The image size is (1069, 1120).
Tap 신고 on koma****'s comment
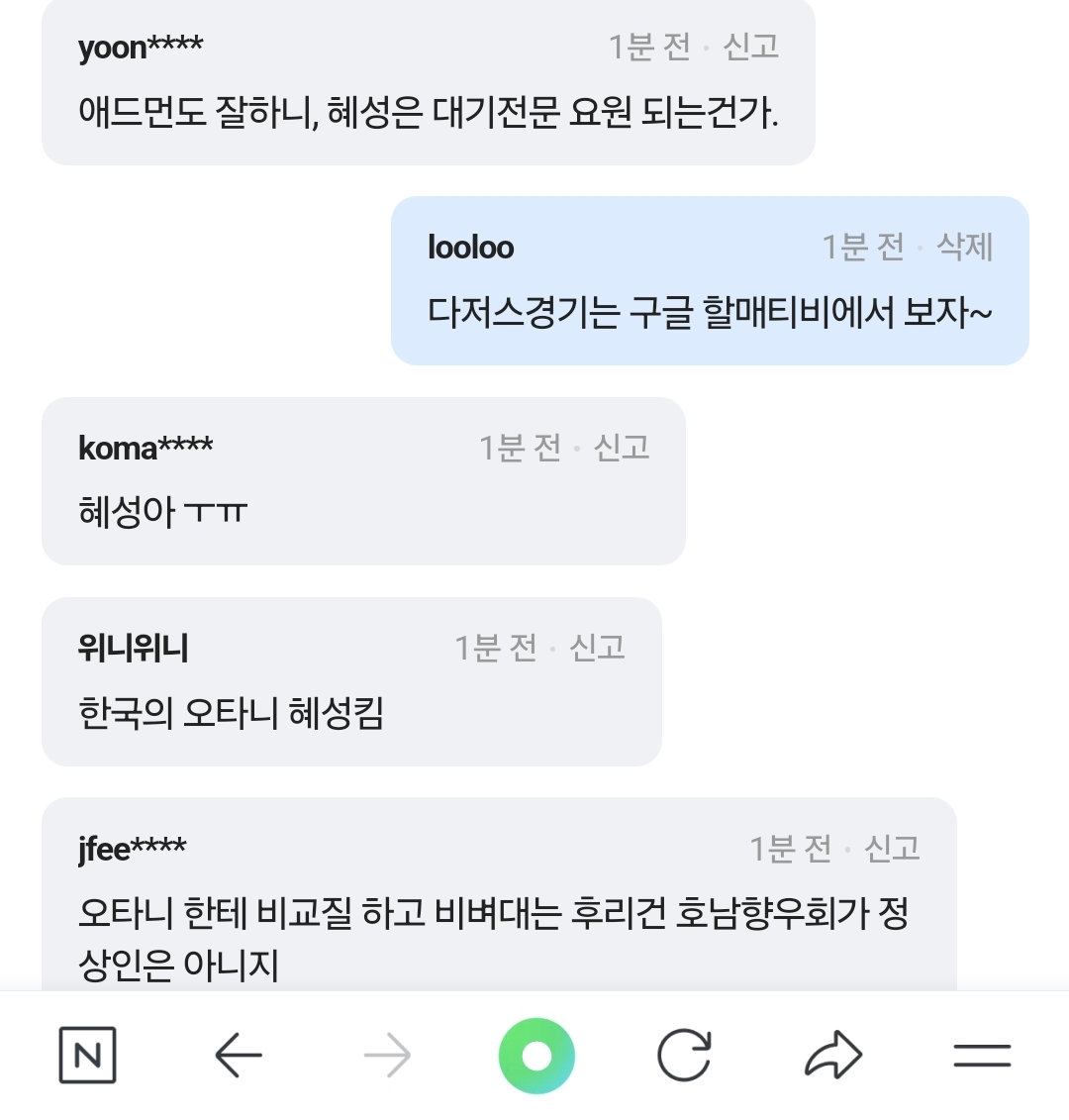pyautogui.click(x=621, y=448)
